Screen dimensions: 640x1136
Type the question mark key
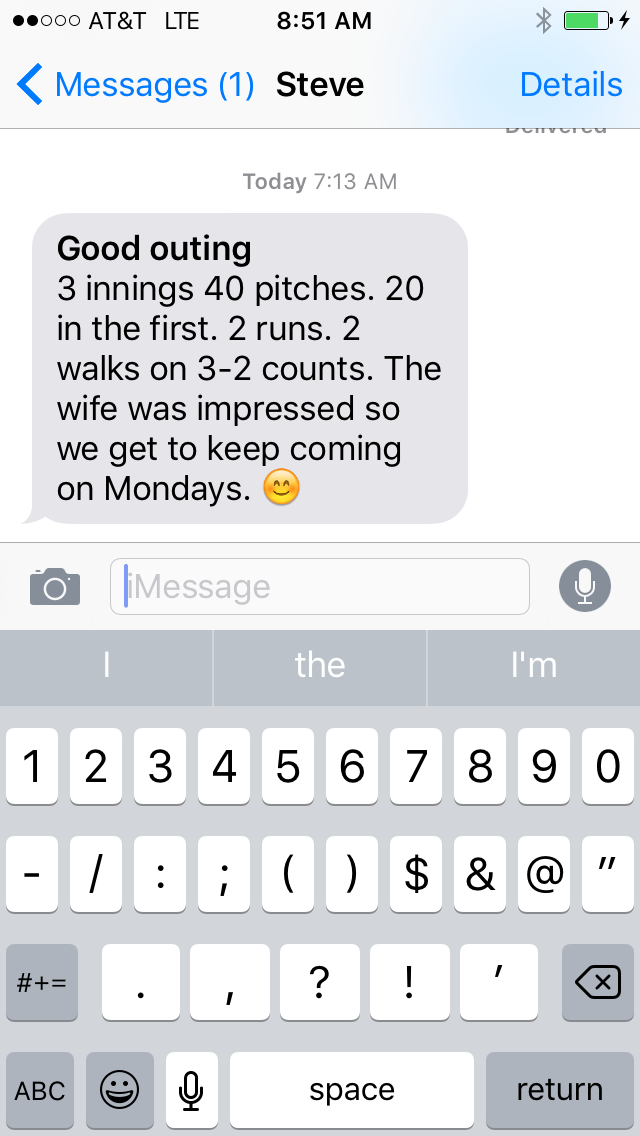(320, 982)
